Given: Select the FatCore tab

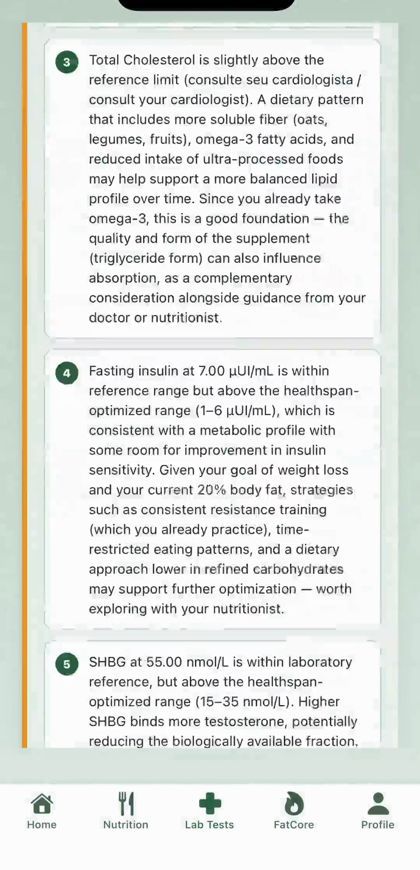Looking at the screenshot, I should point(294,811).
